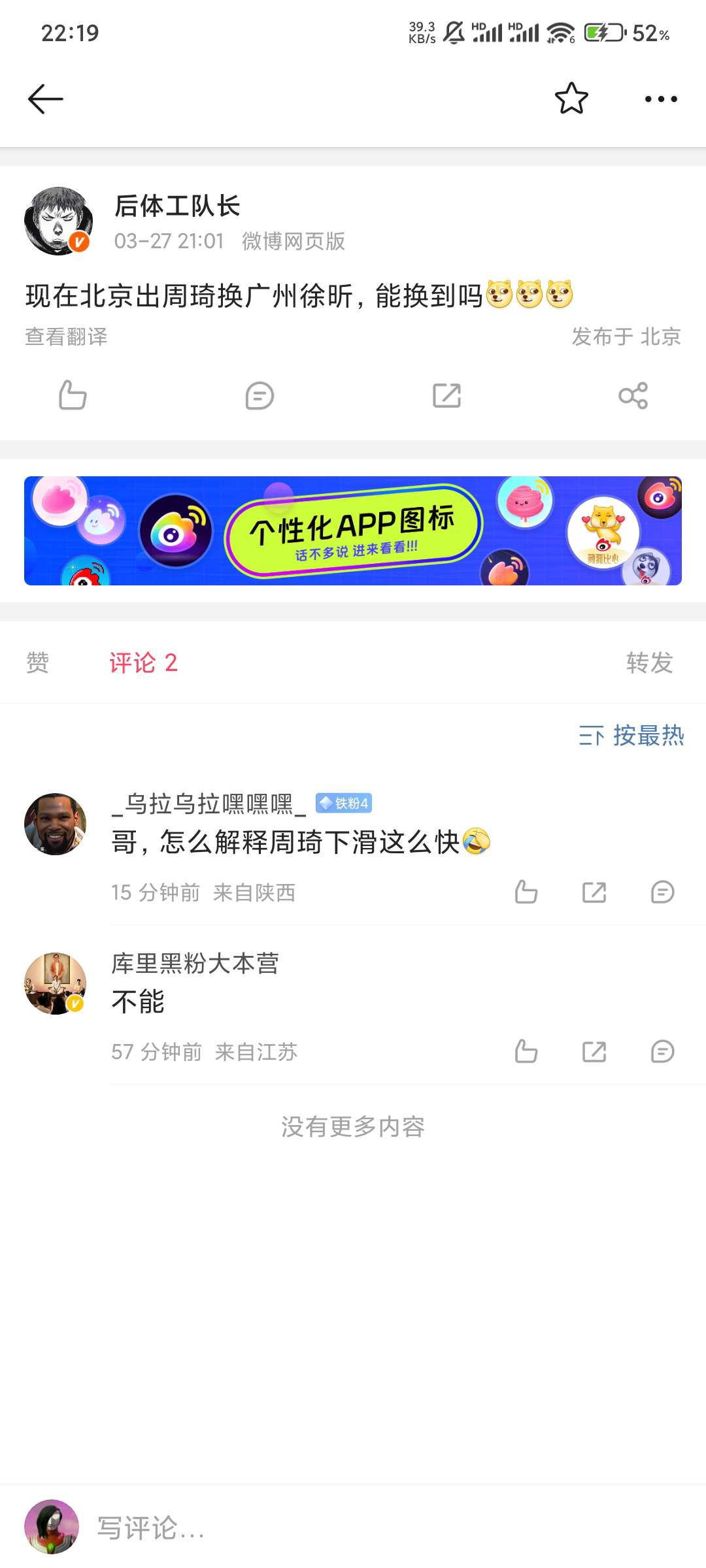
Task: Like 库里黑粉大本营's comment
Action: [526, 1051]
